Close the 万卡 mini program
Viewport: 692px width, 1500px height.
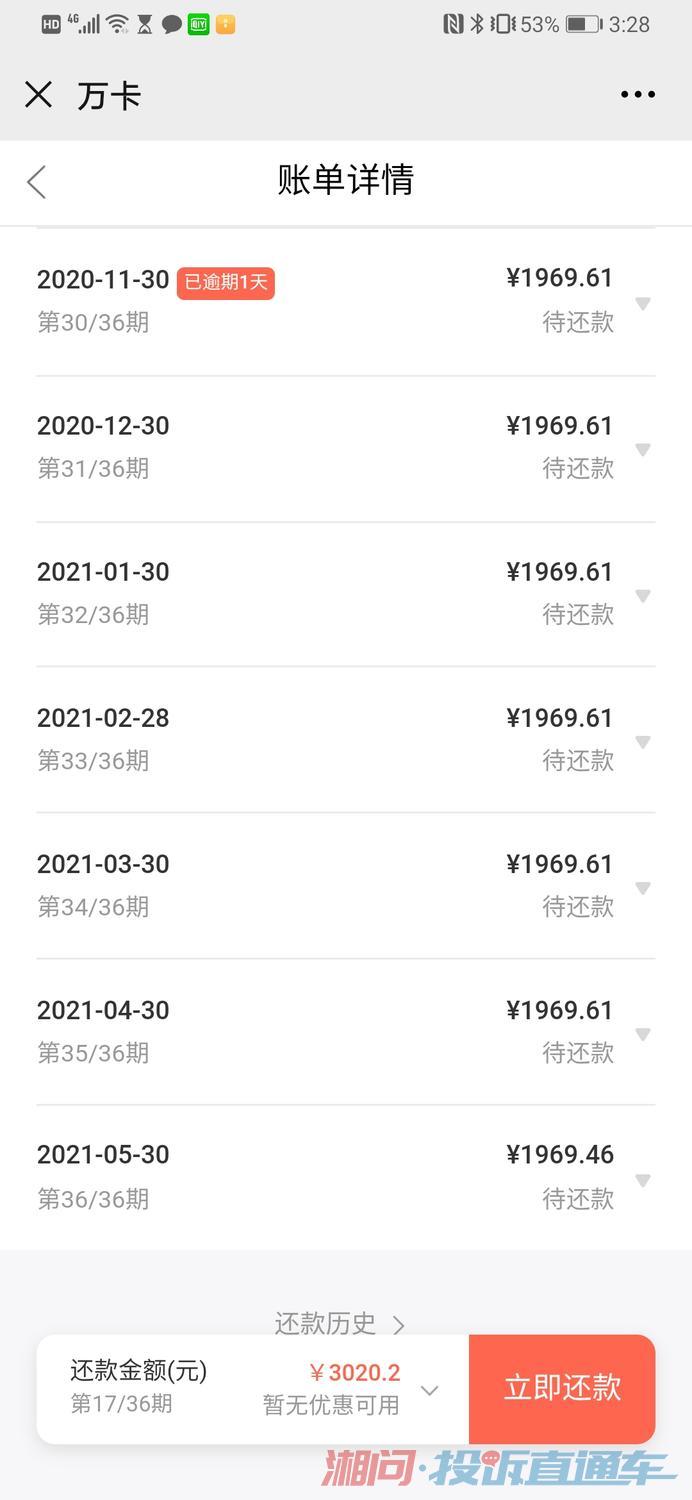tap(38, 95)
